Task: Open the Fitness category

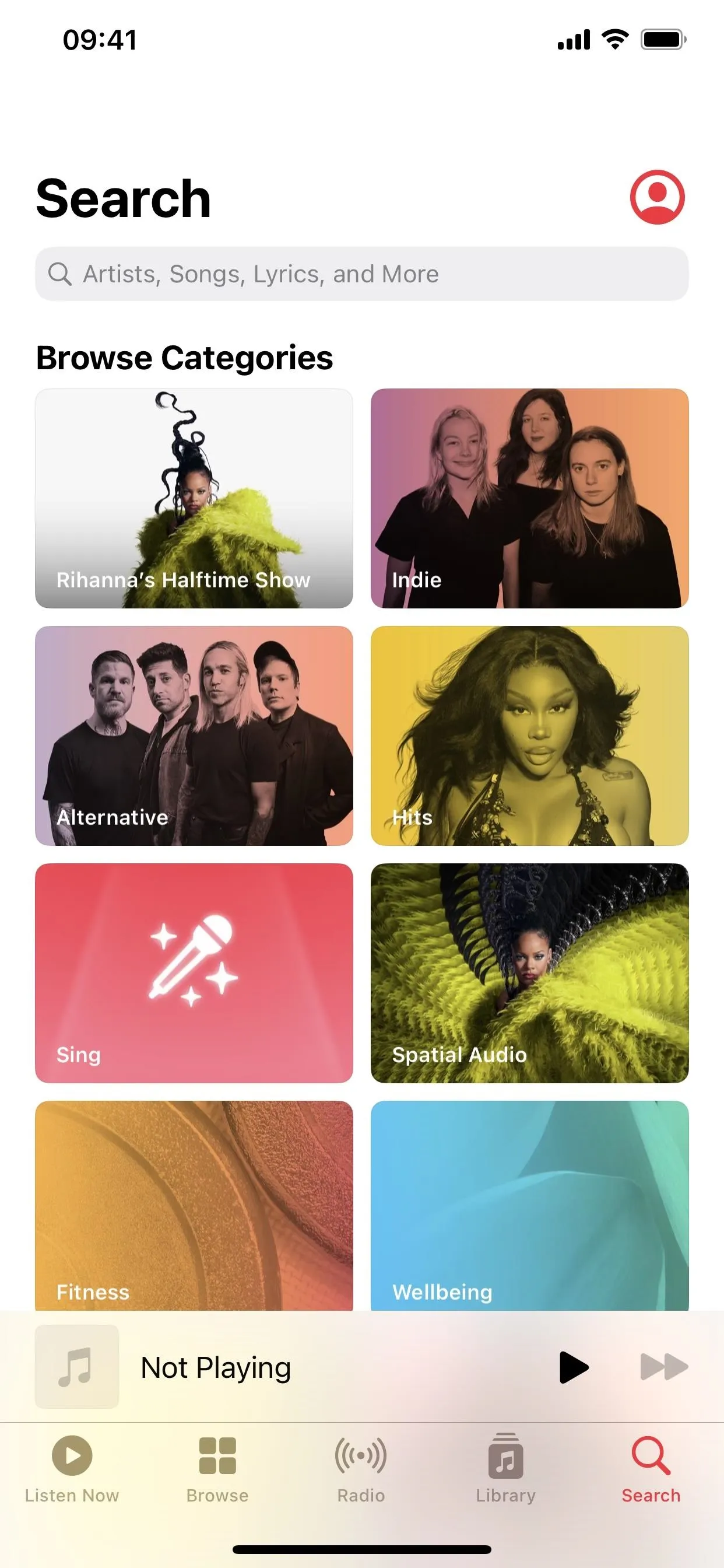Action: [x=194, y=1205]
